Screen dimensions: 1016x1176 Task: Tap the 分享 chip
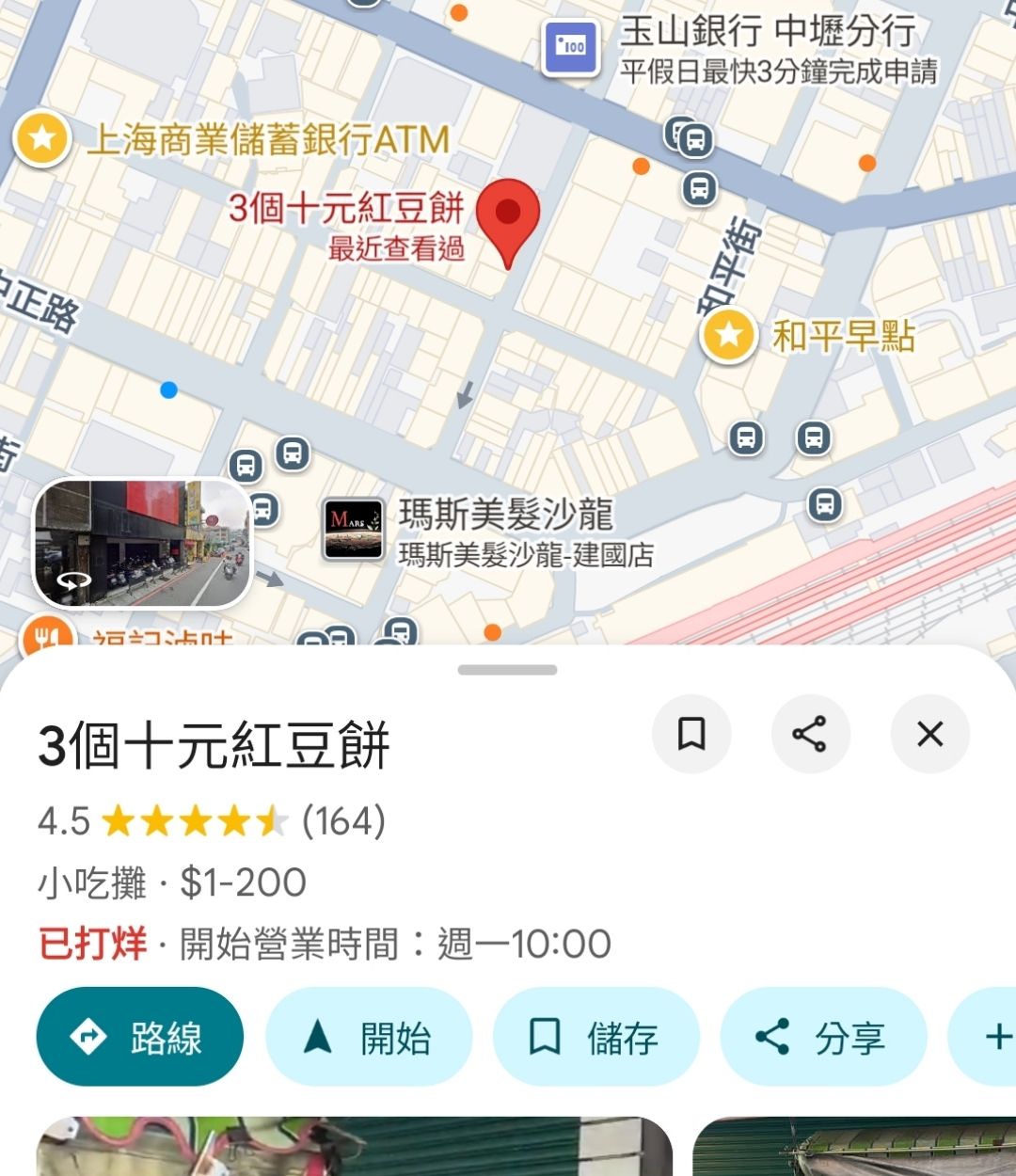pyautogui.click(x=823, y=1037)
